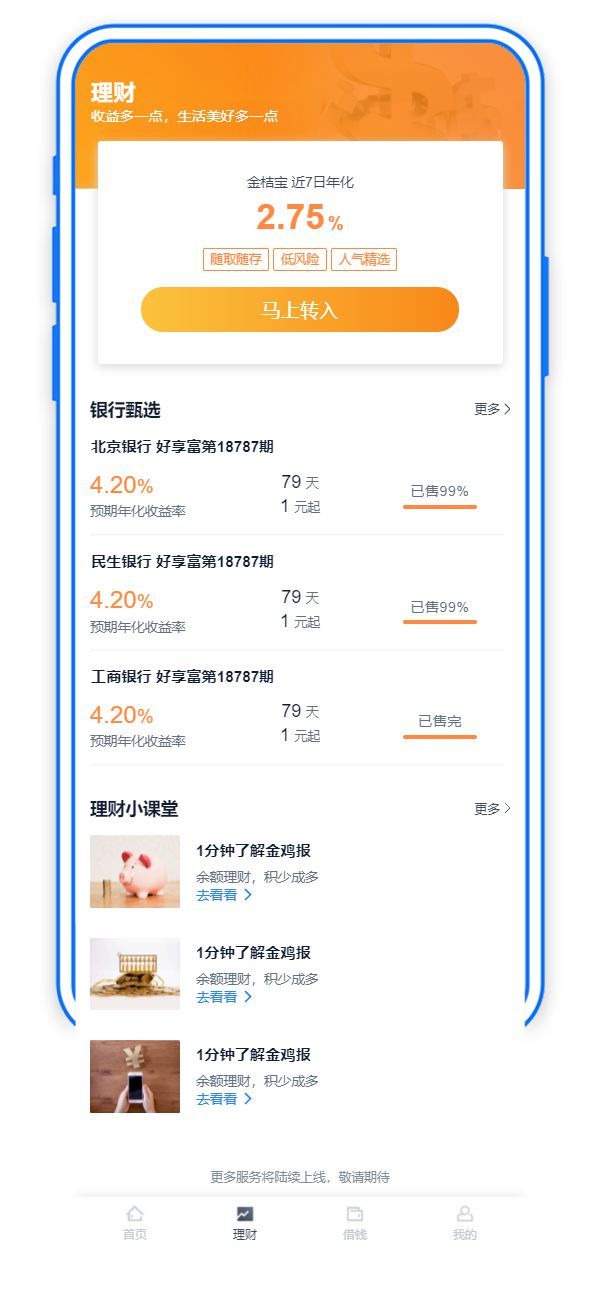
Task: Go to the 借钱 tab
Action: pyautogui.click(x=355, y=1222)
